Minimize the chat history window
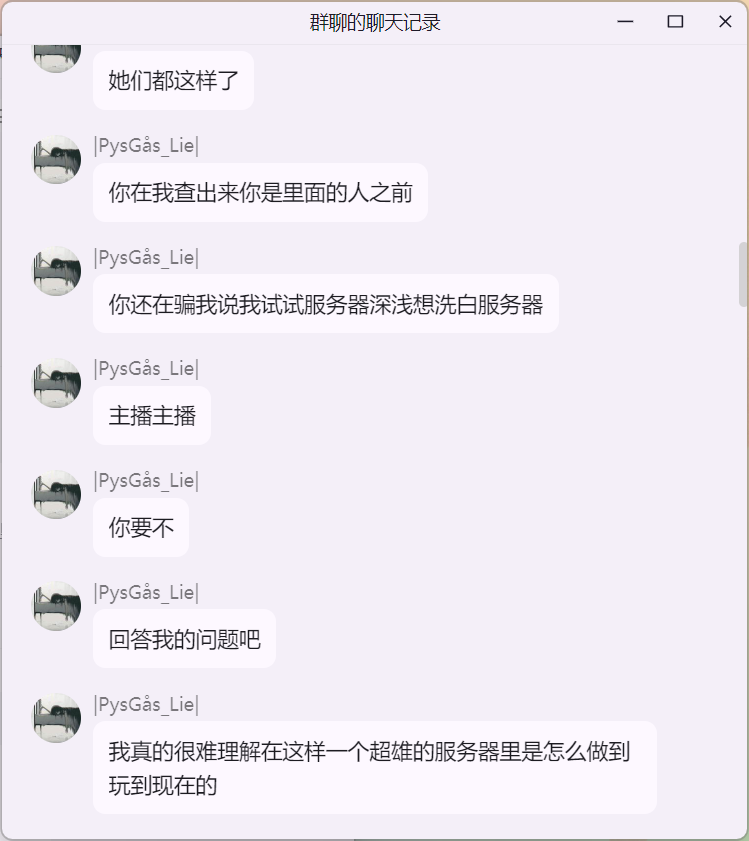The width and height of the screenshot is (749, 841). pyautogui.click(x=626, y=22)
